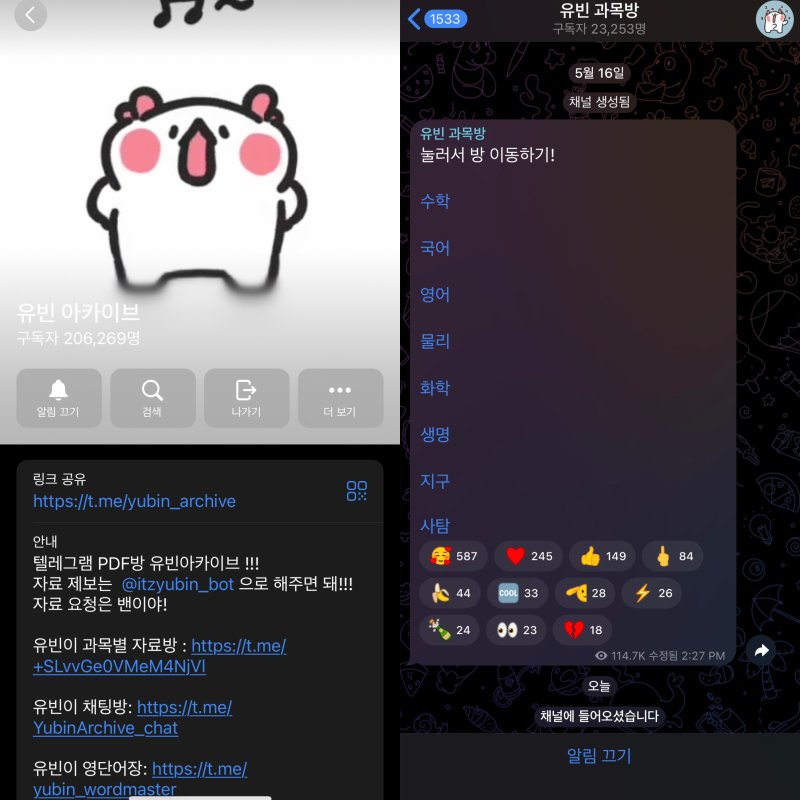The image size is (800, 800).
Task: Mute notifications with the 알림 끄기 bell button
Action: [x=58, y=398]
